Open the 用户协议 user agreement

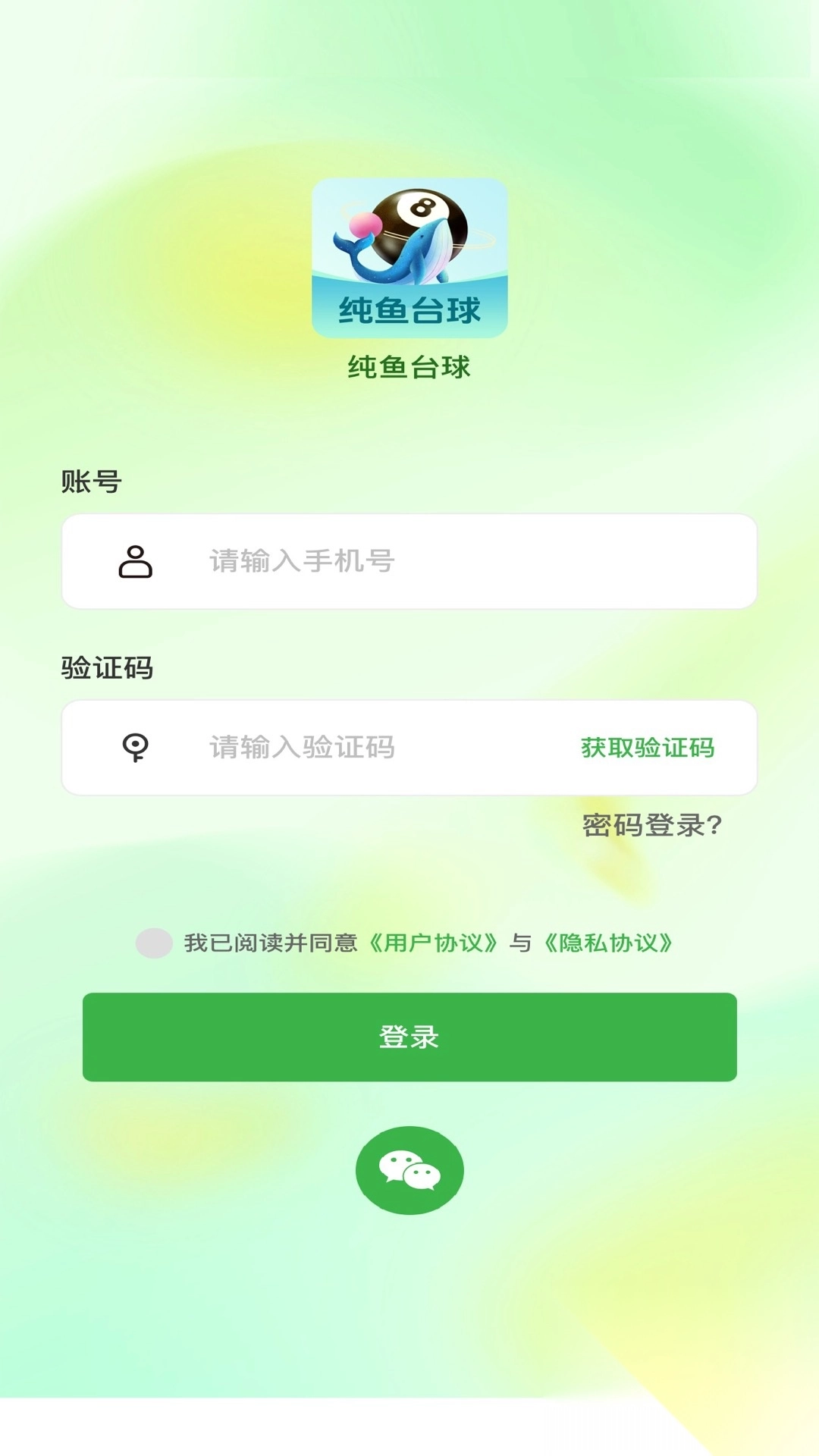tap(433, 943)
